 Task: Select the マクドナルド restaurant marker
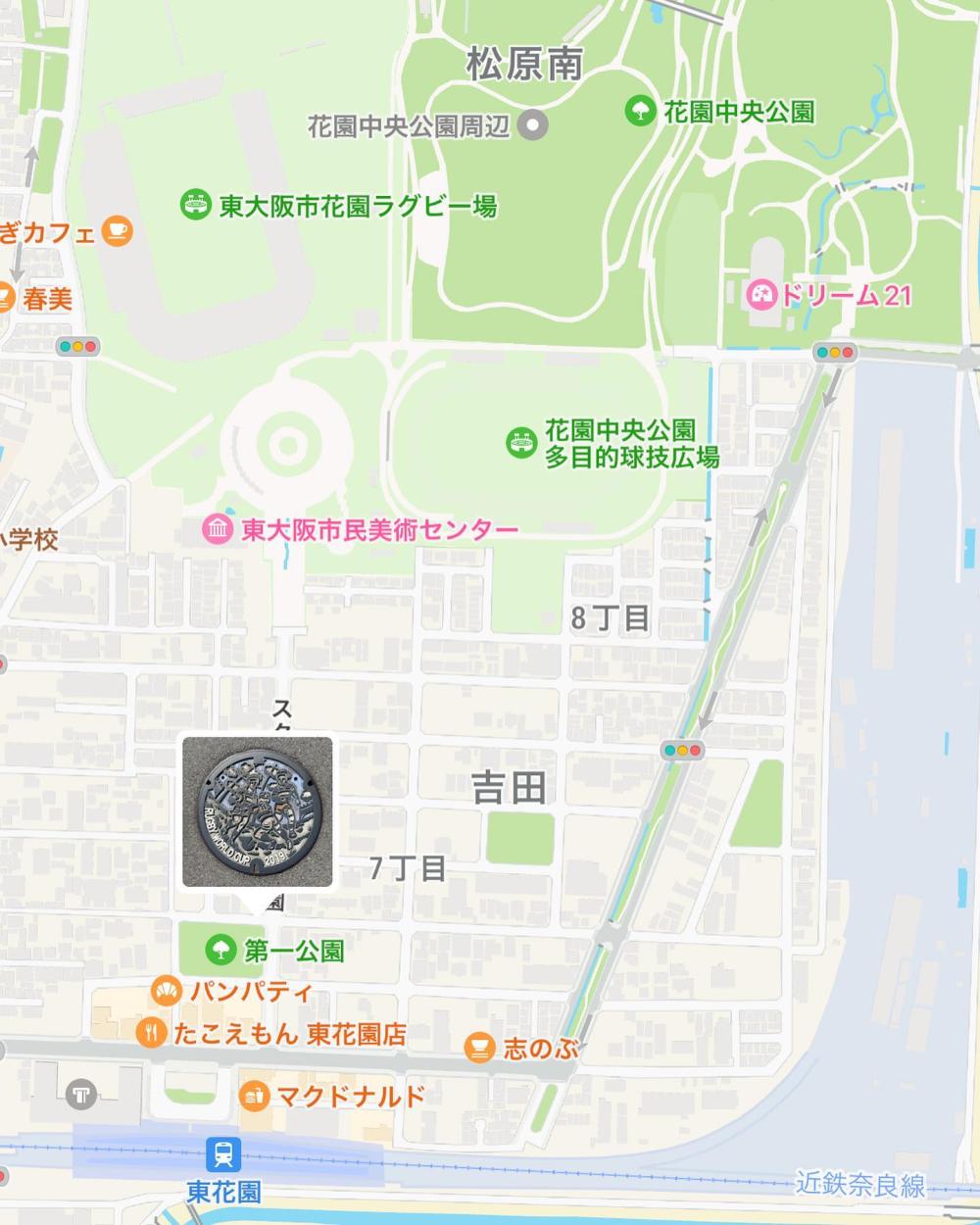point(254,1096)
